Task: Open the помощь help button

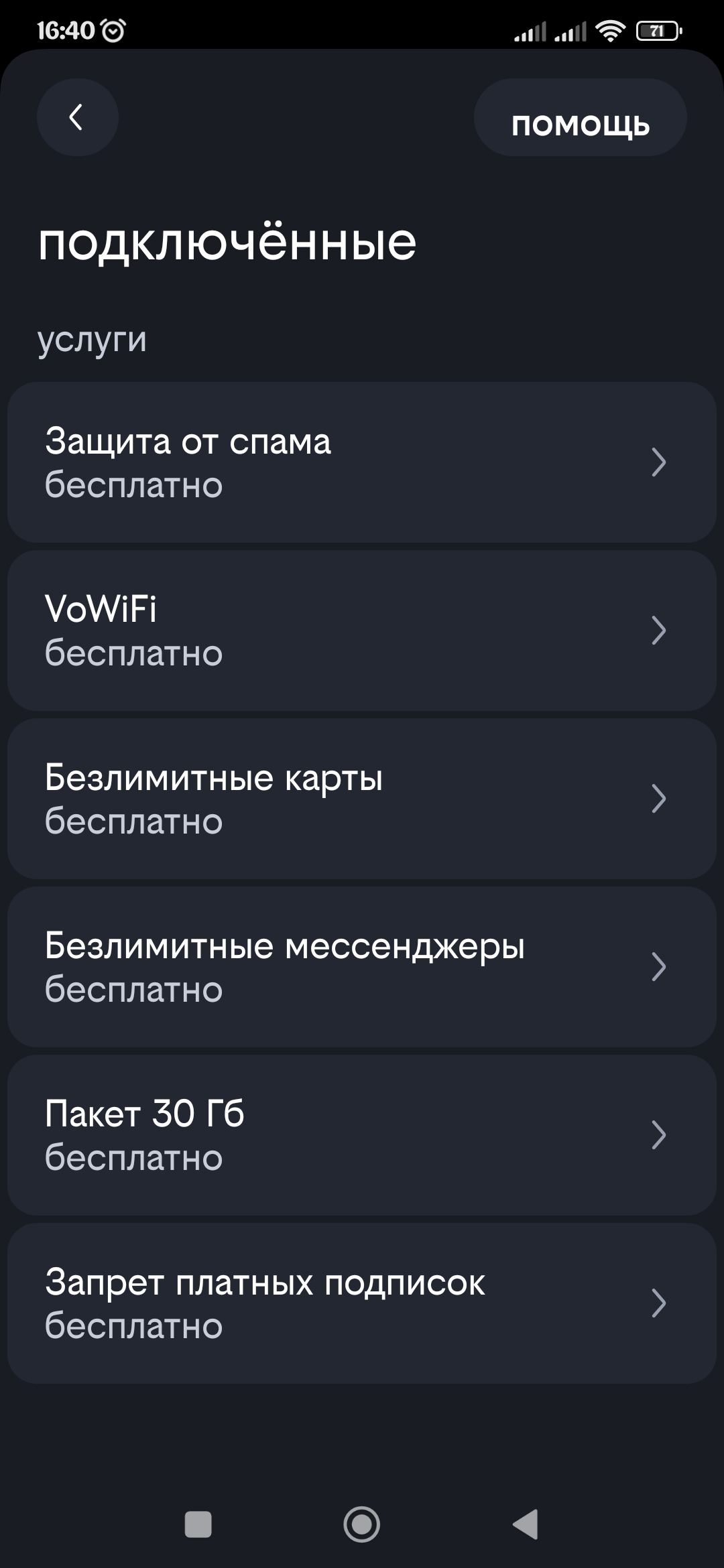Action: 580,118
